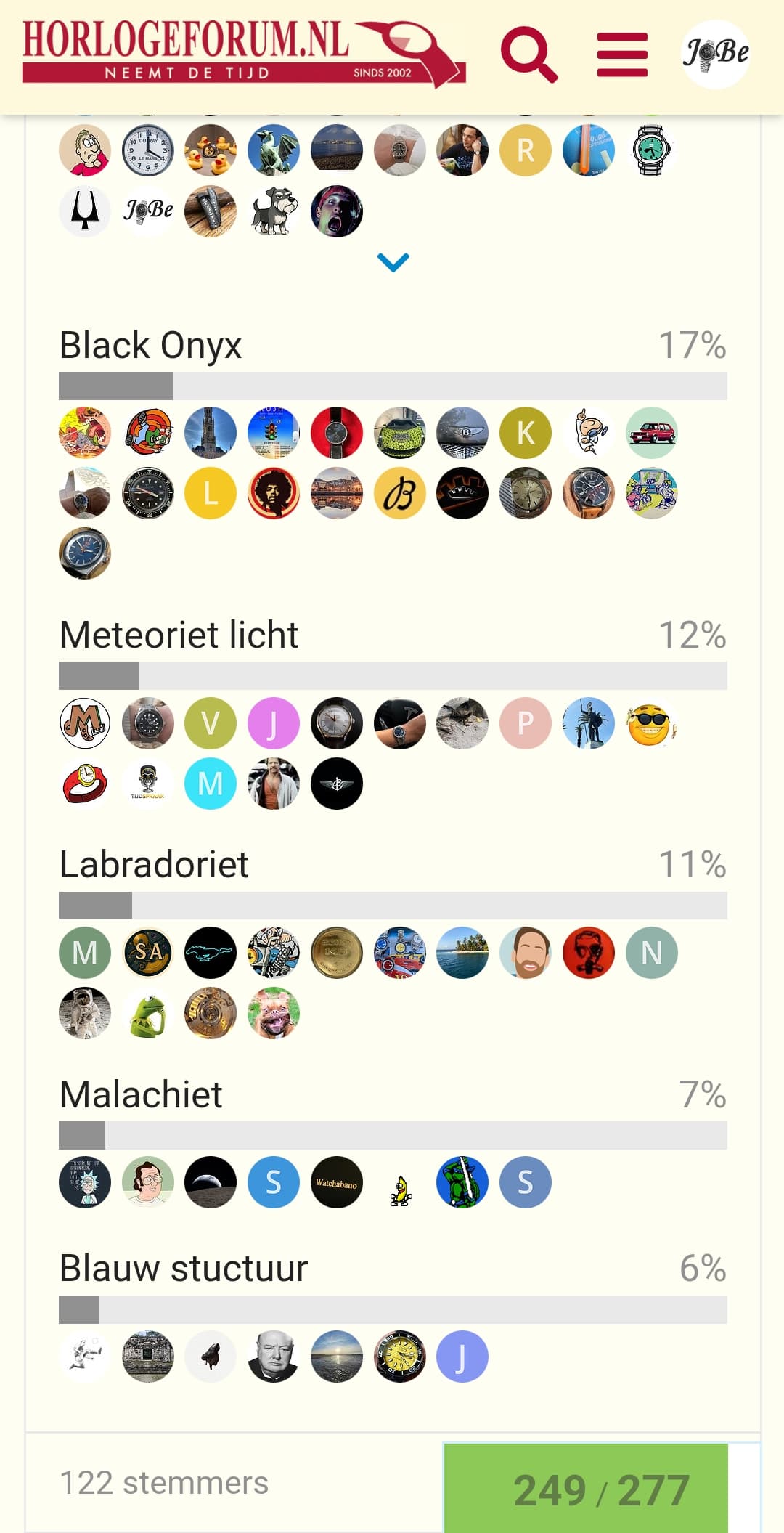Open voter "L" under Black Onyx

tap(211, 493)
